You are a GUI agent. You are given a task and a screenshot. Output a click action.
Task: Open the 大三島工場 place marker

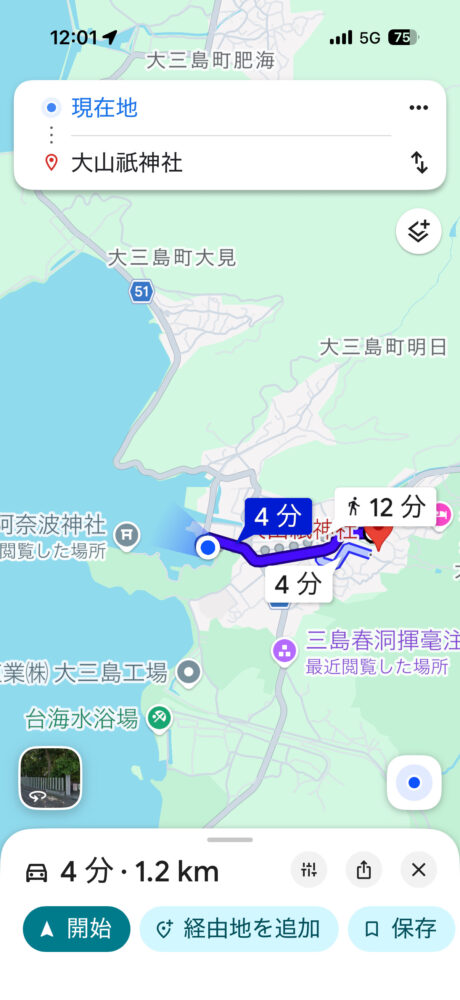point(189,673)
